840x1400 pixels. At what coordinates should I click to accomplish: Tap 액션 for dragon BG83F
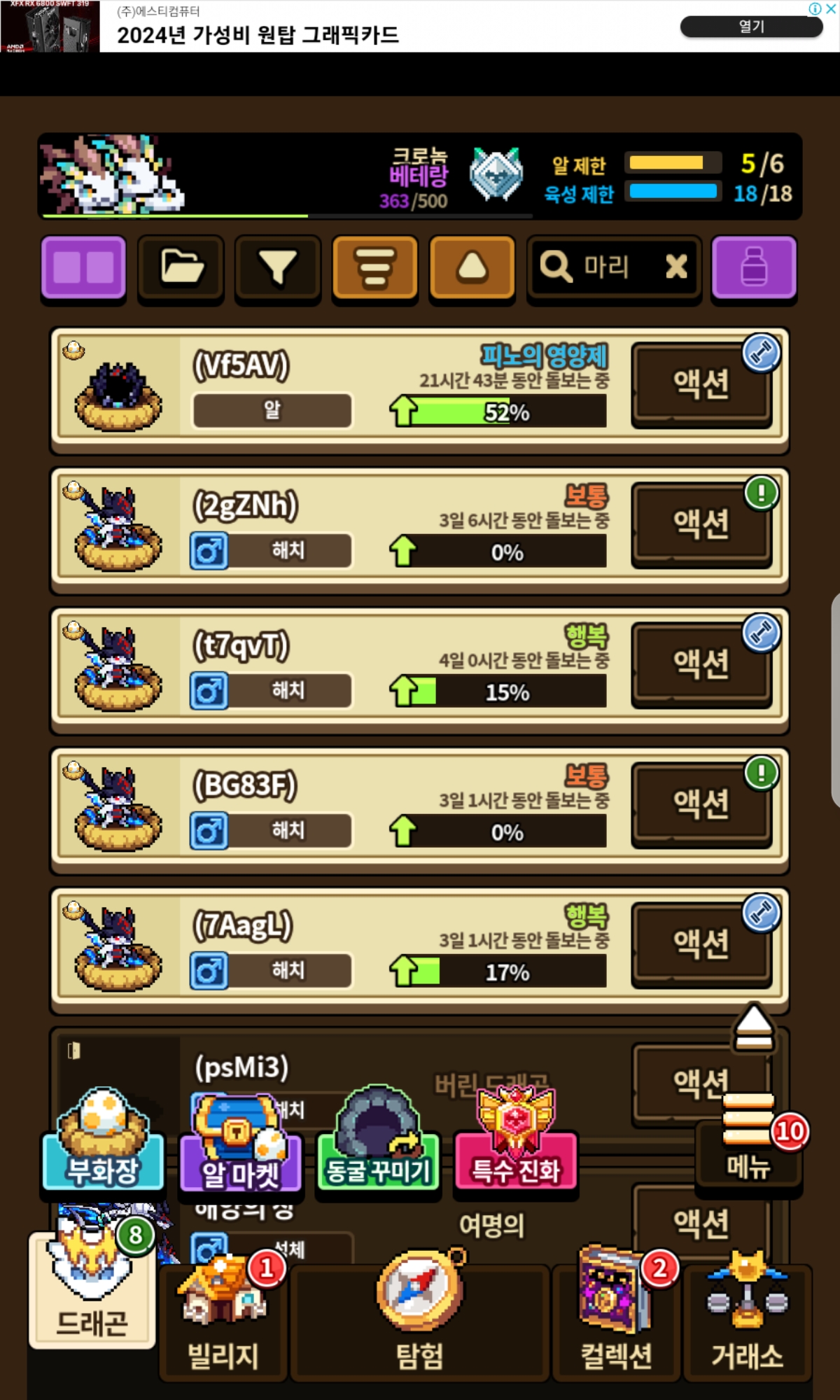click(701, 804)
